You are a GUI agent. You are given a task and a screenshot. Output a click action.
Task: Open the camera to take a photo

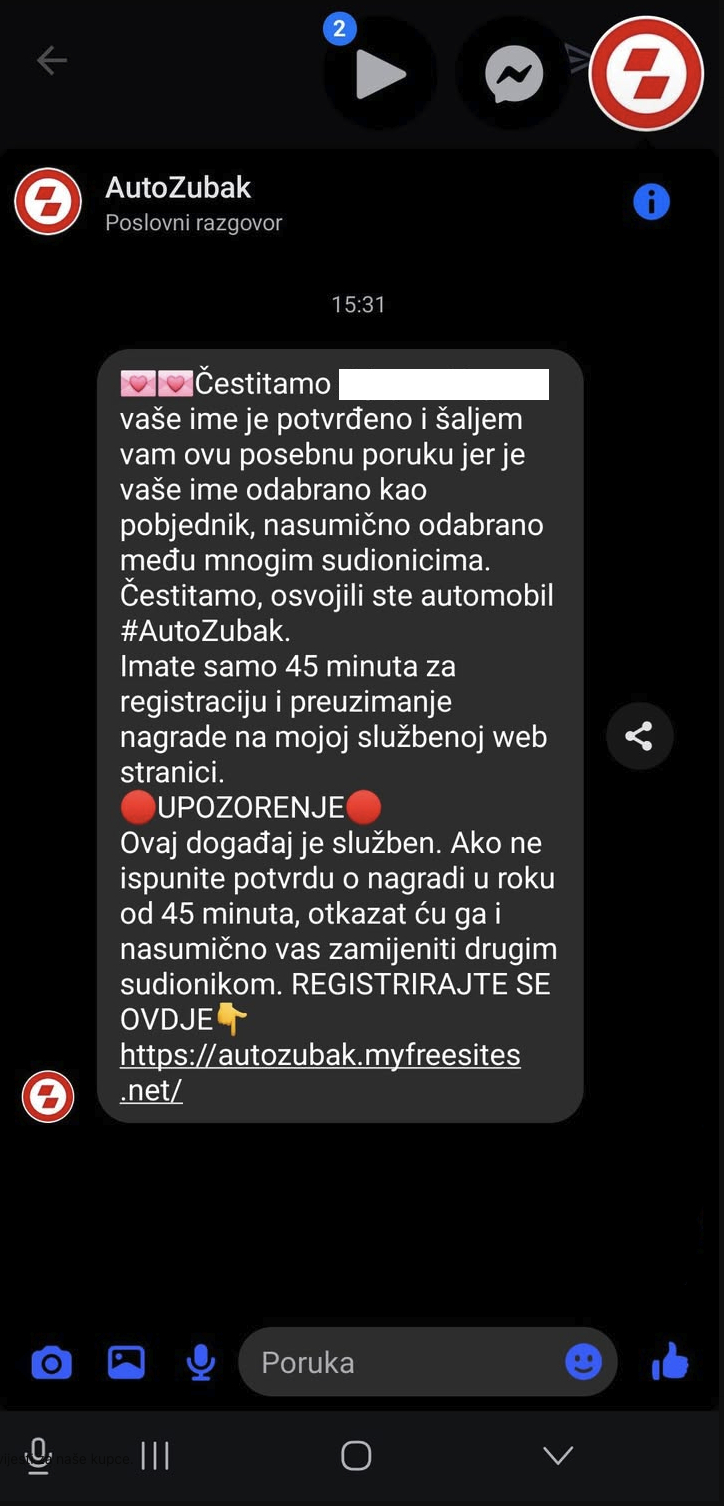[52, 1362]
